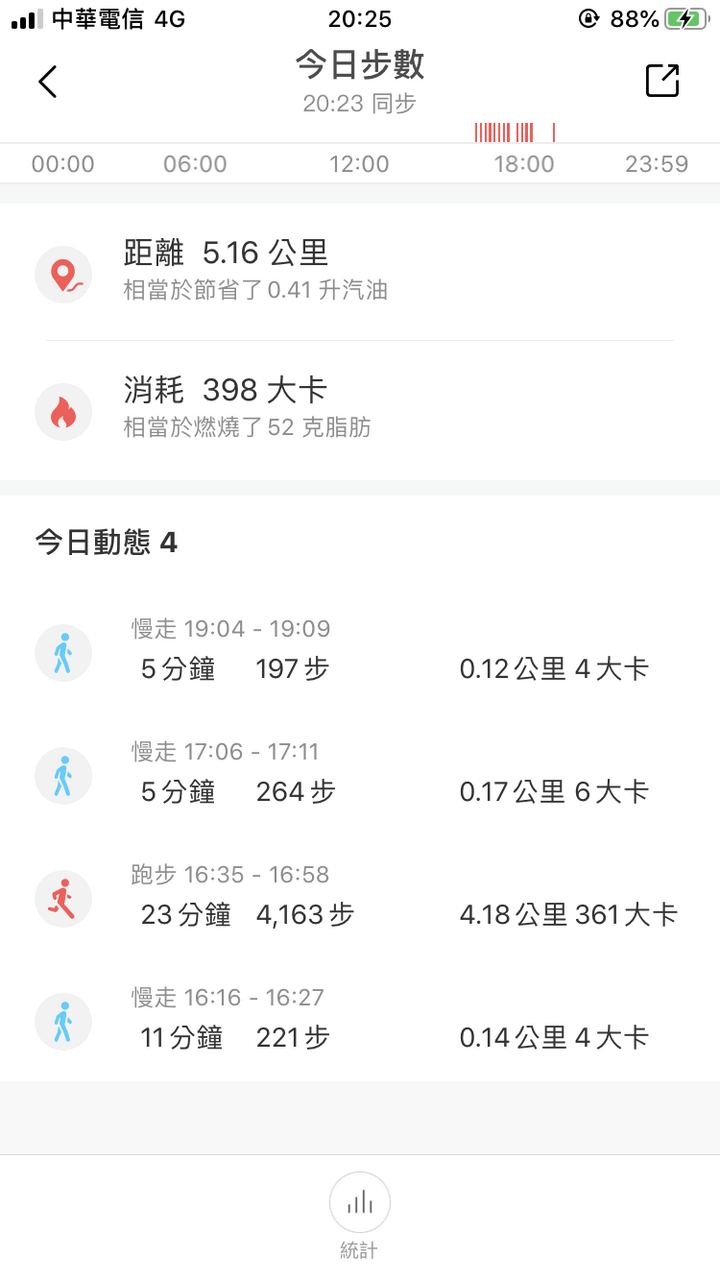
Task: View the 16:35 - 16:58 running activity
Action: click(360, 899)
